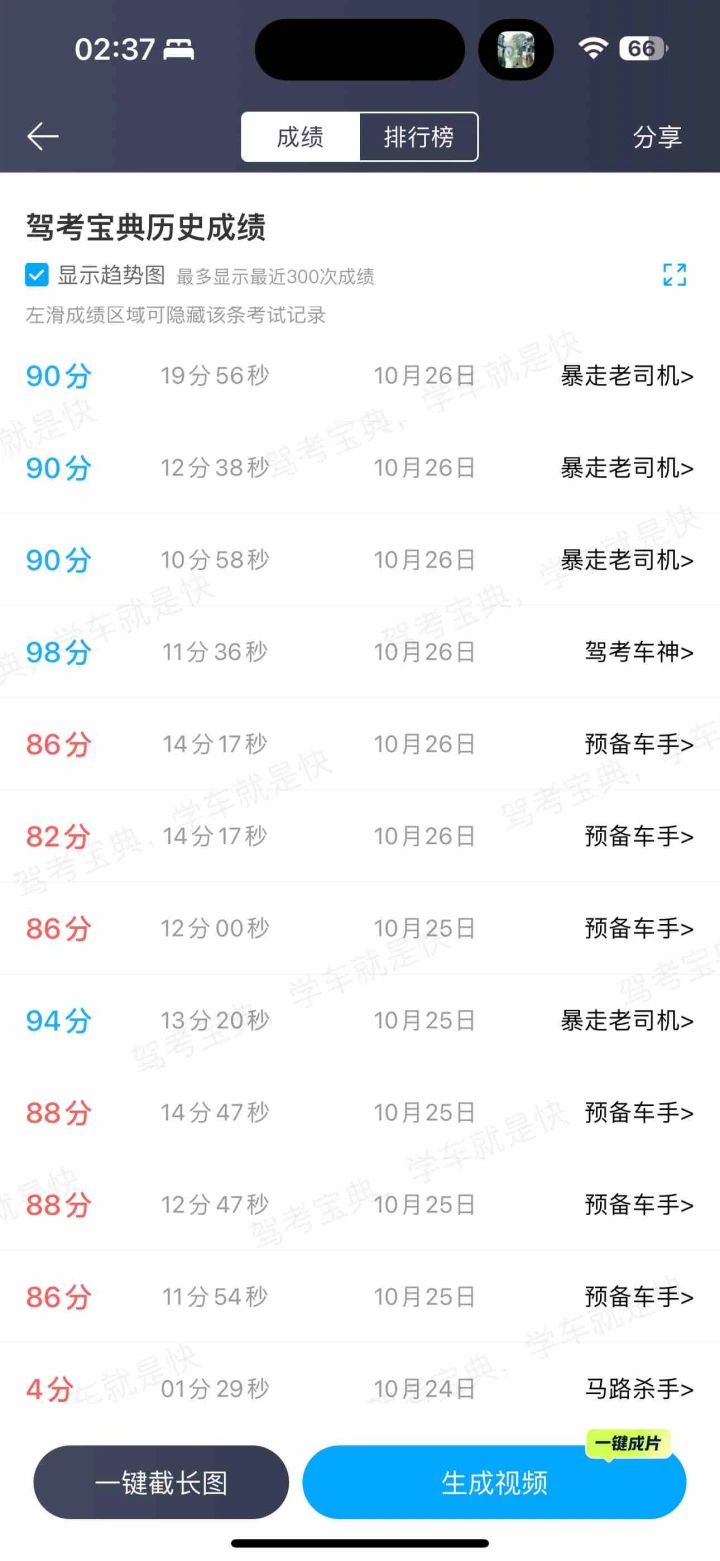Open the 98分 驾考车神 record
The width and height of the screenshot is (720, 1561).
coord(360,652)
